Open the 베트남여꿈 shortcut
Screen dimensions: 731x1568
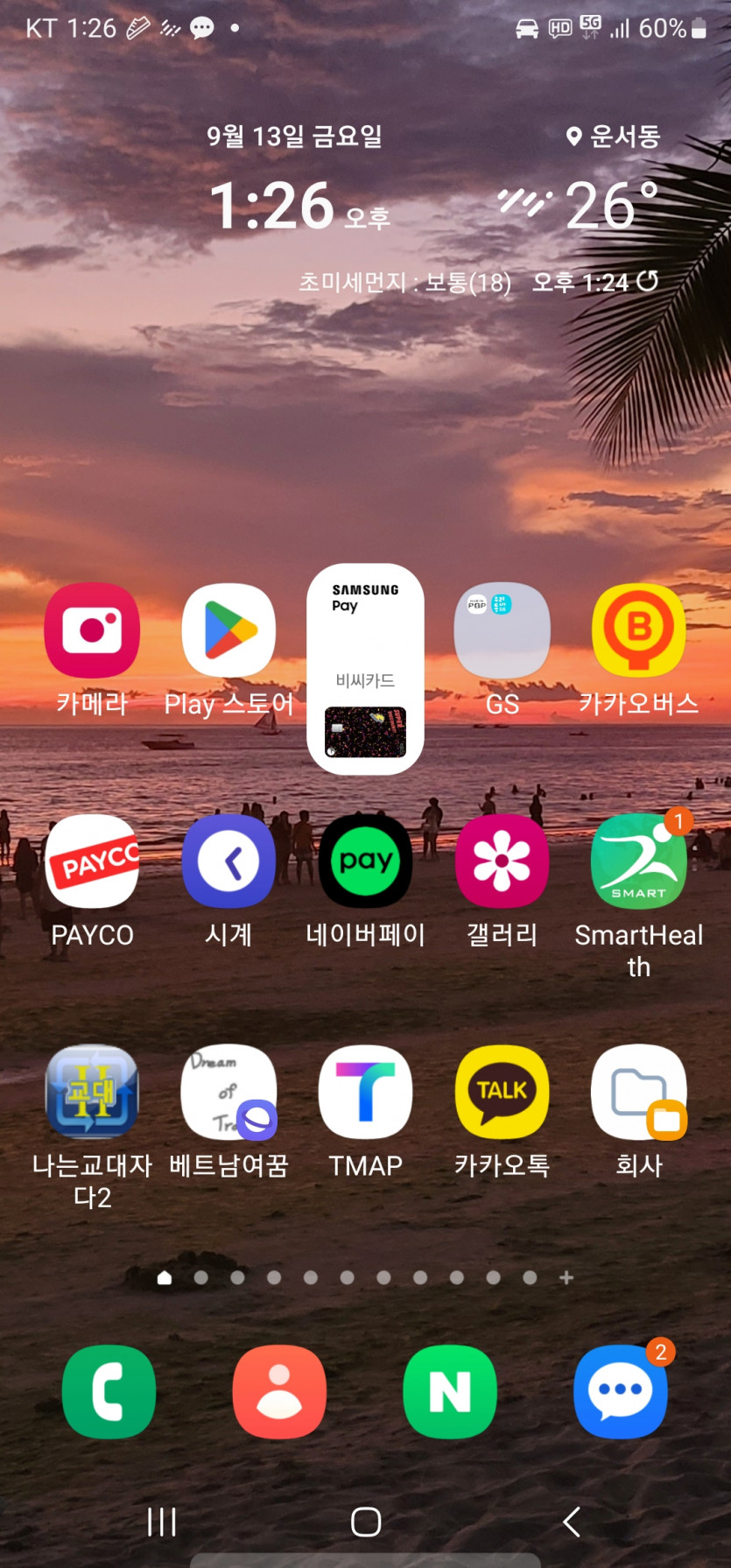[228, 1092]
